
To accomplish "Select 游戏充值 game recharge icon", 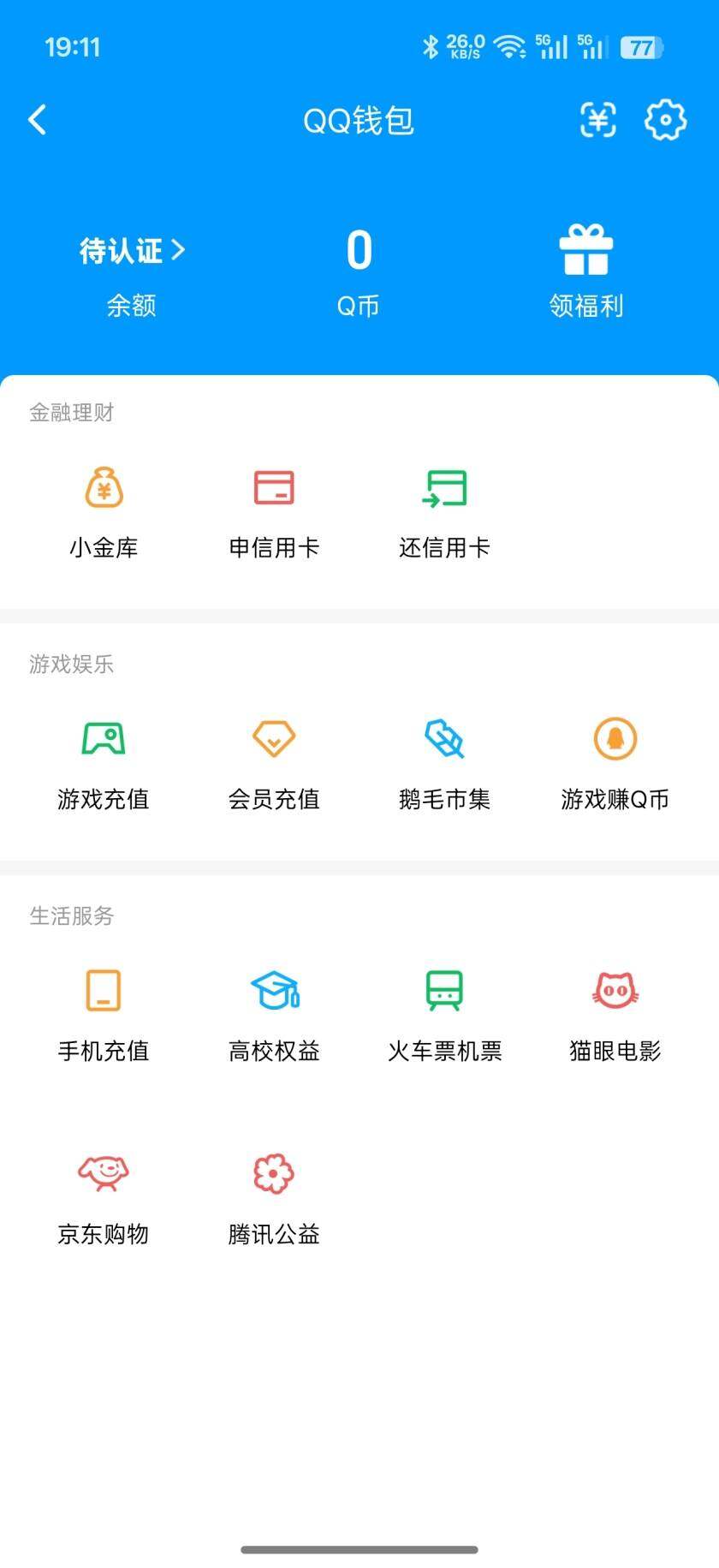I will pyautogui.click(x=103, y=760).
